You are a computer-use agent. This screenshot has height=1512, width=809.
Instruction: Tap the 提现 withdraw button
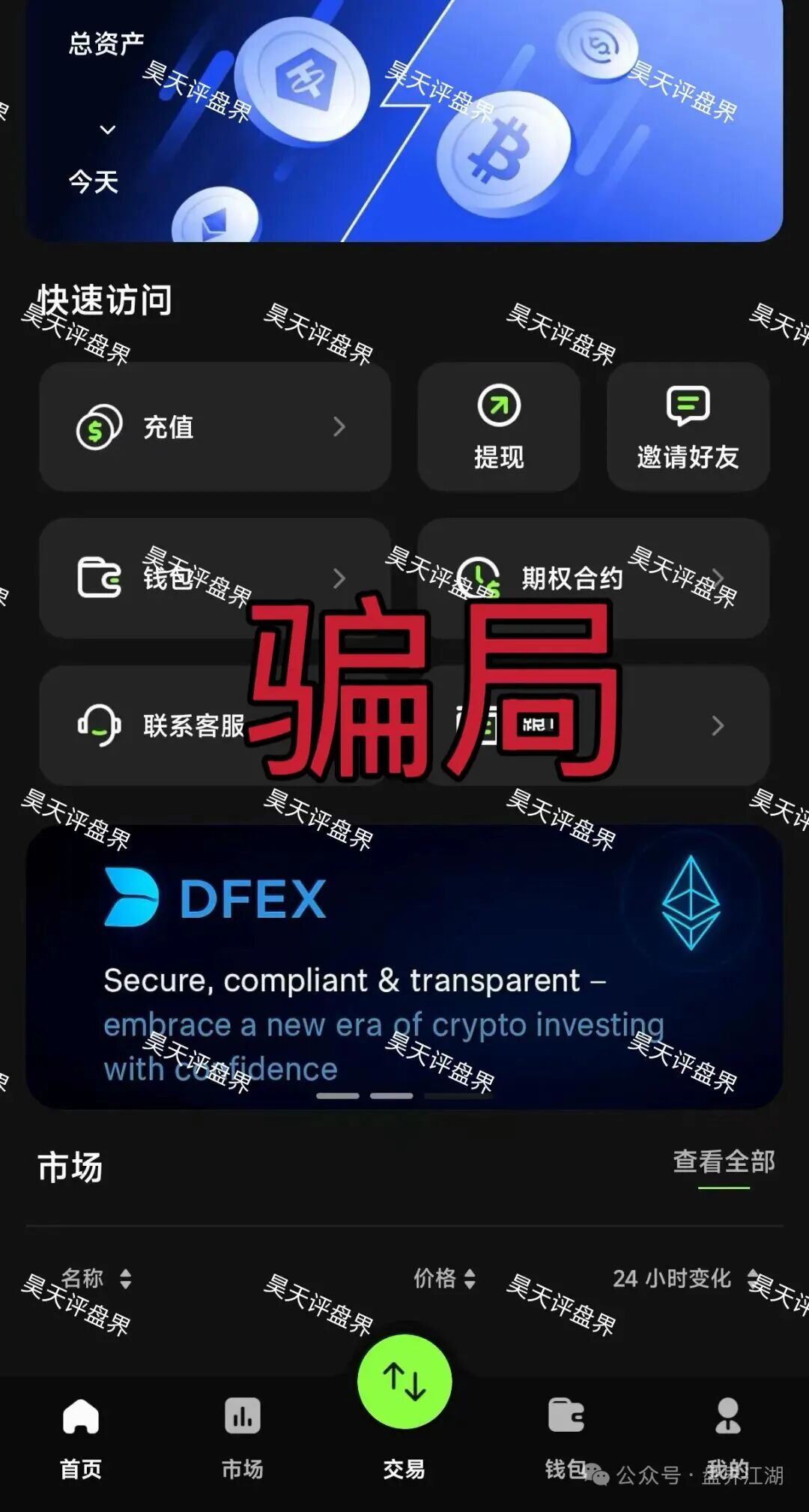(x=499, y=427)
